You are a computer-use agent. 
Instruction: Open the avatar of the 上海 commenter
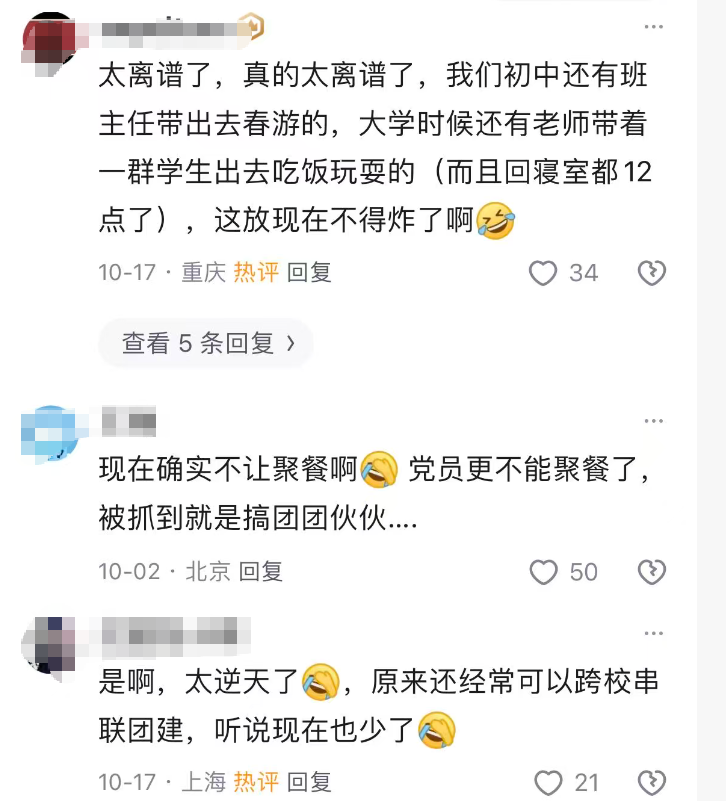click(48, 645)
